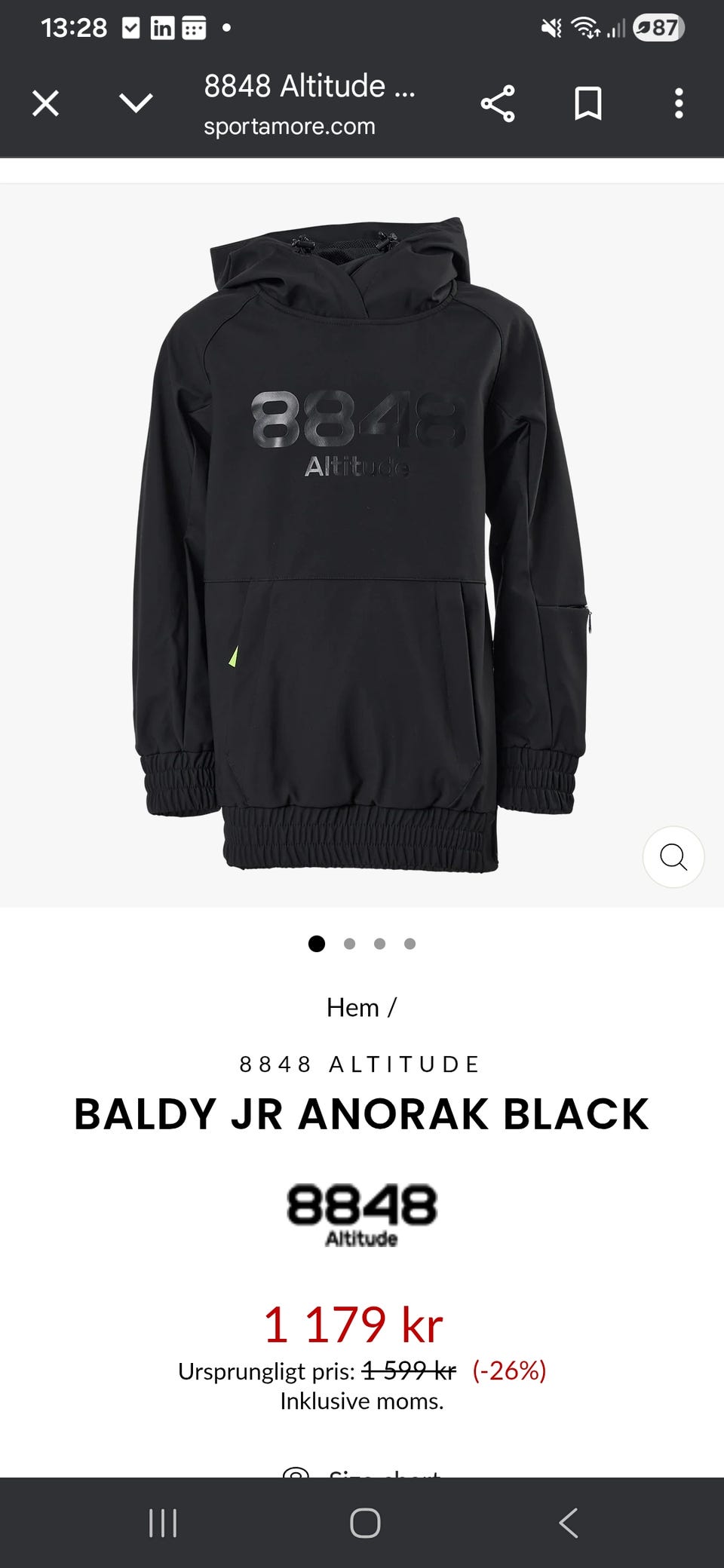Open the browser overflow menu
The width and height of the screenshot is (724, 1568).
tap(679, 103)
